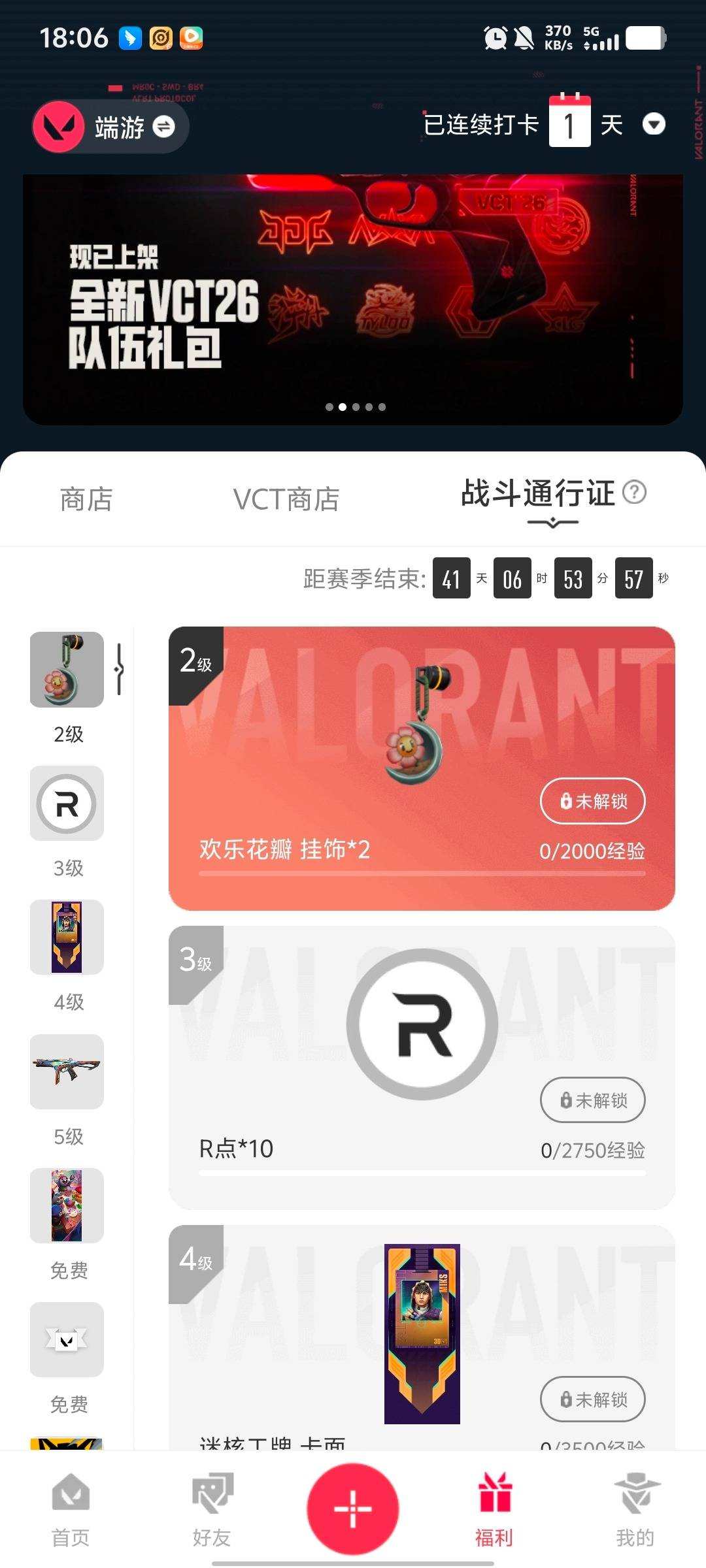Viewport: 706px width, 1568px height.
Task: Click 未解锁 on the 迷核工牌 card
Action: [x=592, y=1399]
